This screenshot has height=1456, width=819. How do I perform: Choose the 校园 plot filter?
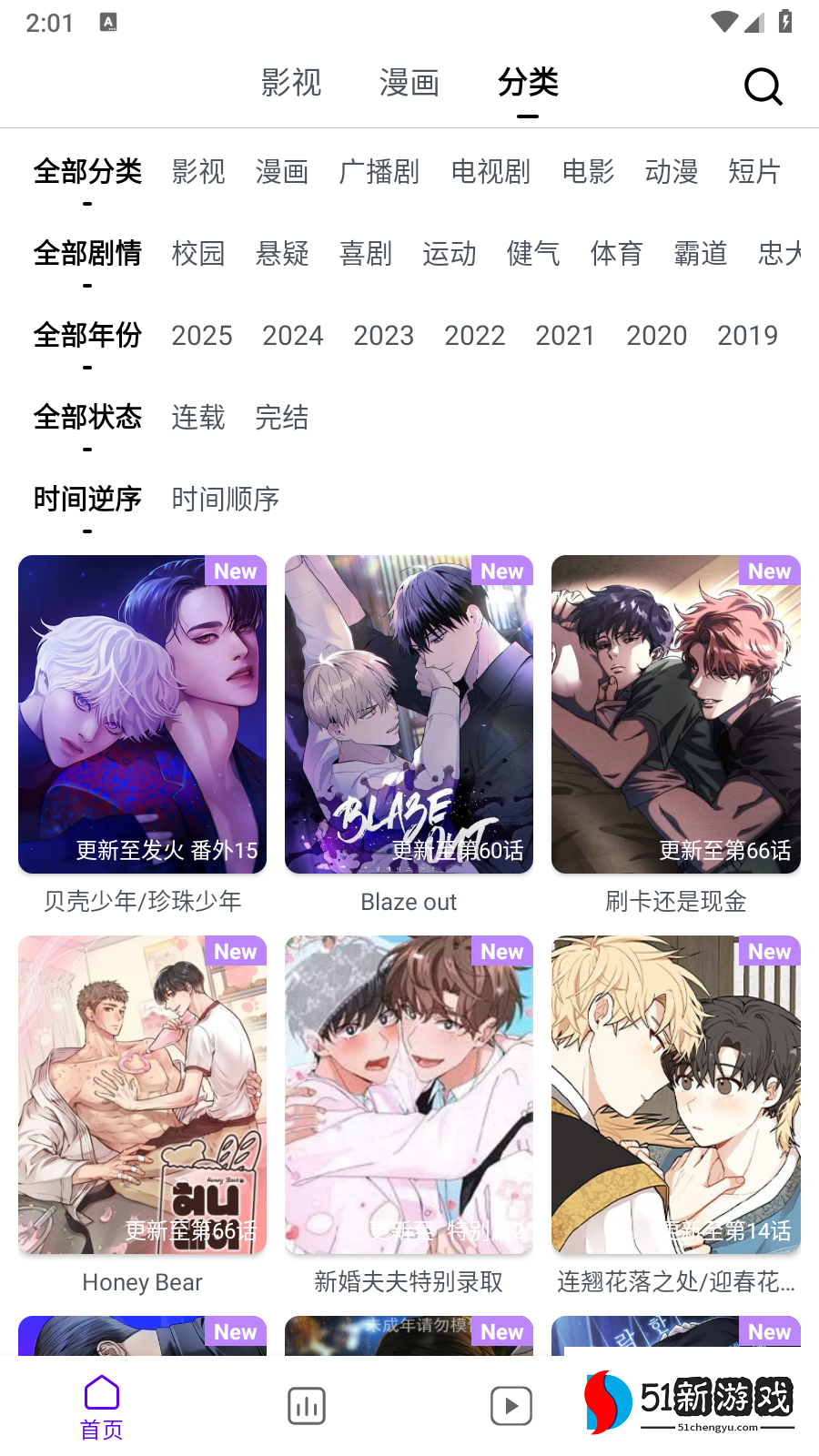(x=198, y=254)
